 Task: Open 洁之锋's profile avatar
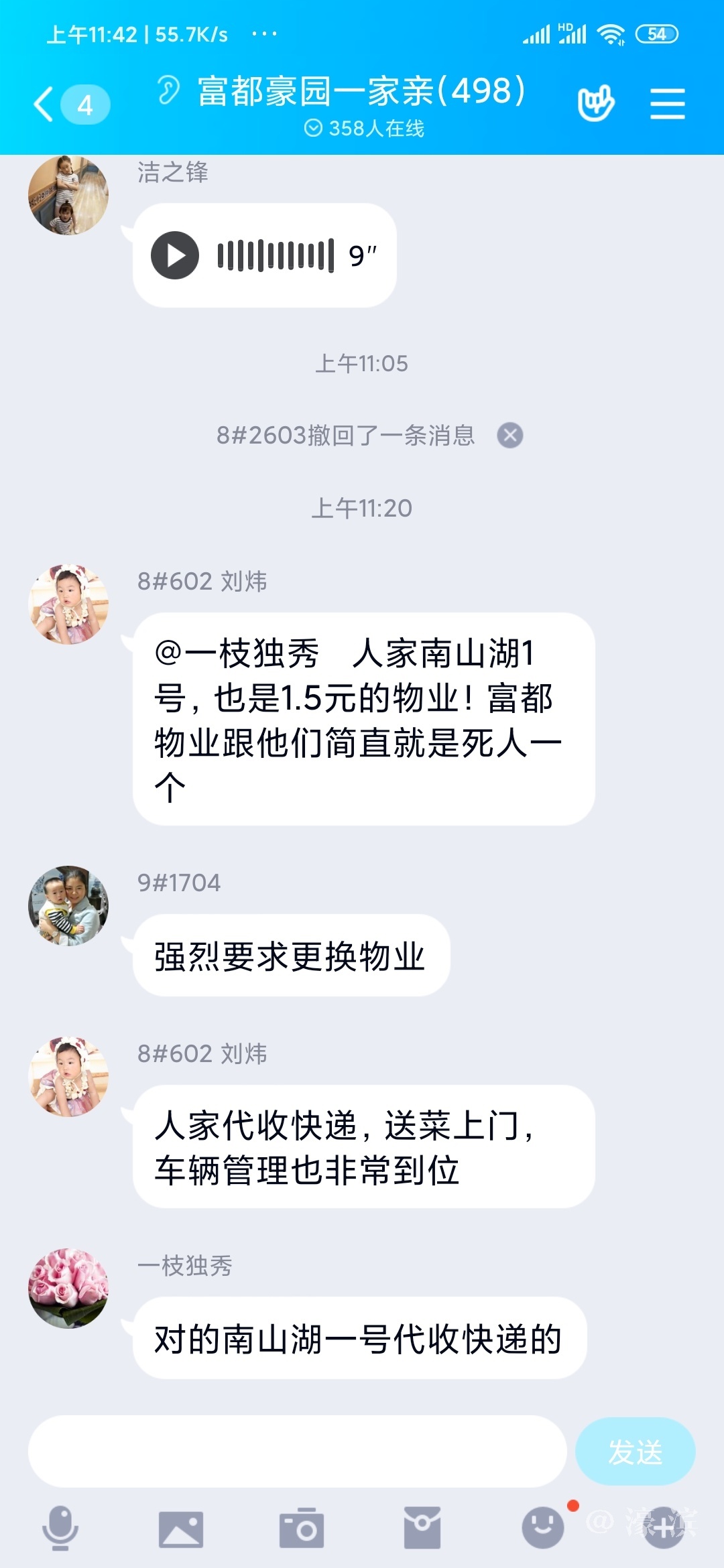[68, 195]
